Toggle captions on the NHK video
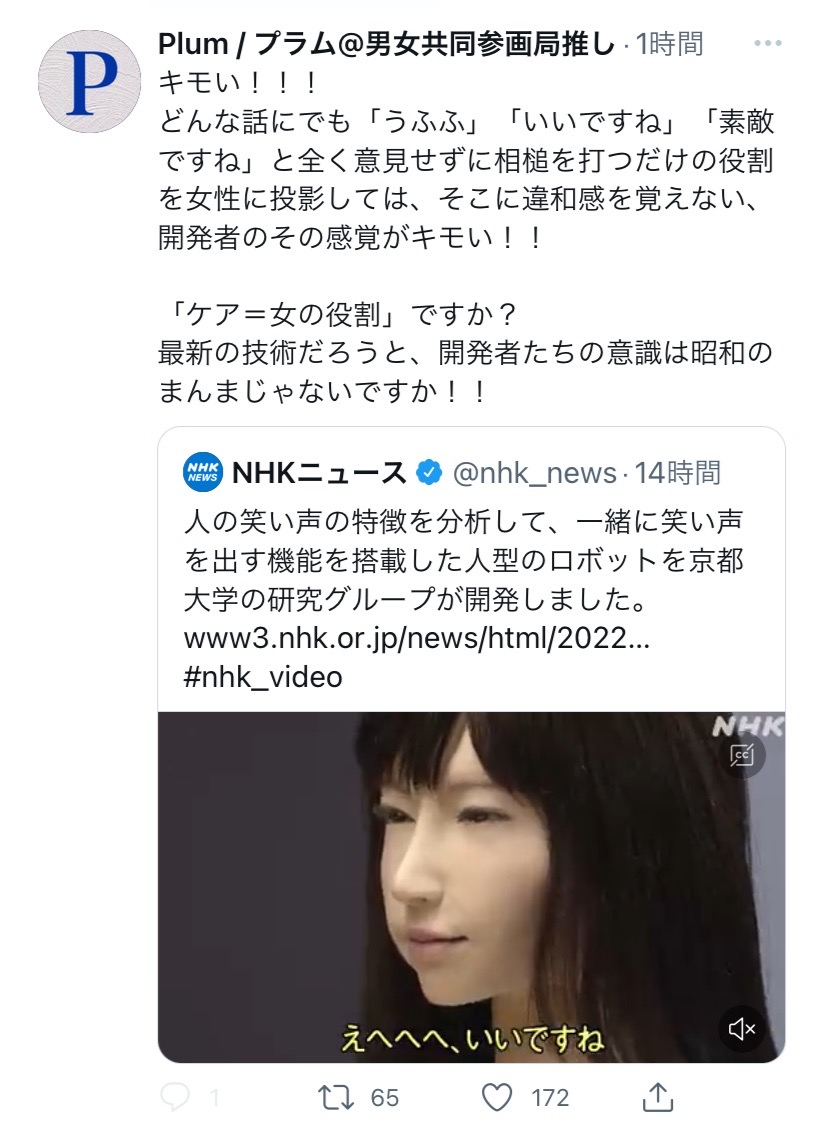Screen dimensions: 826x1129 point(742,756)
